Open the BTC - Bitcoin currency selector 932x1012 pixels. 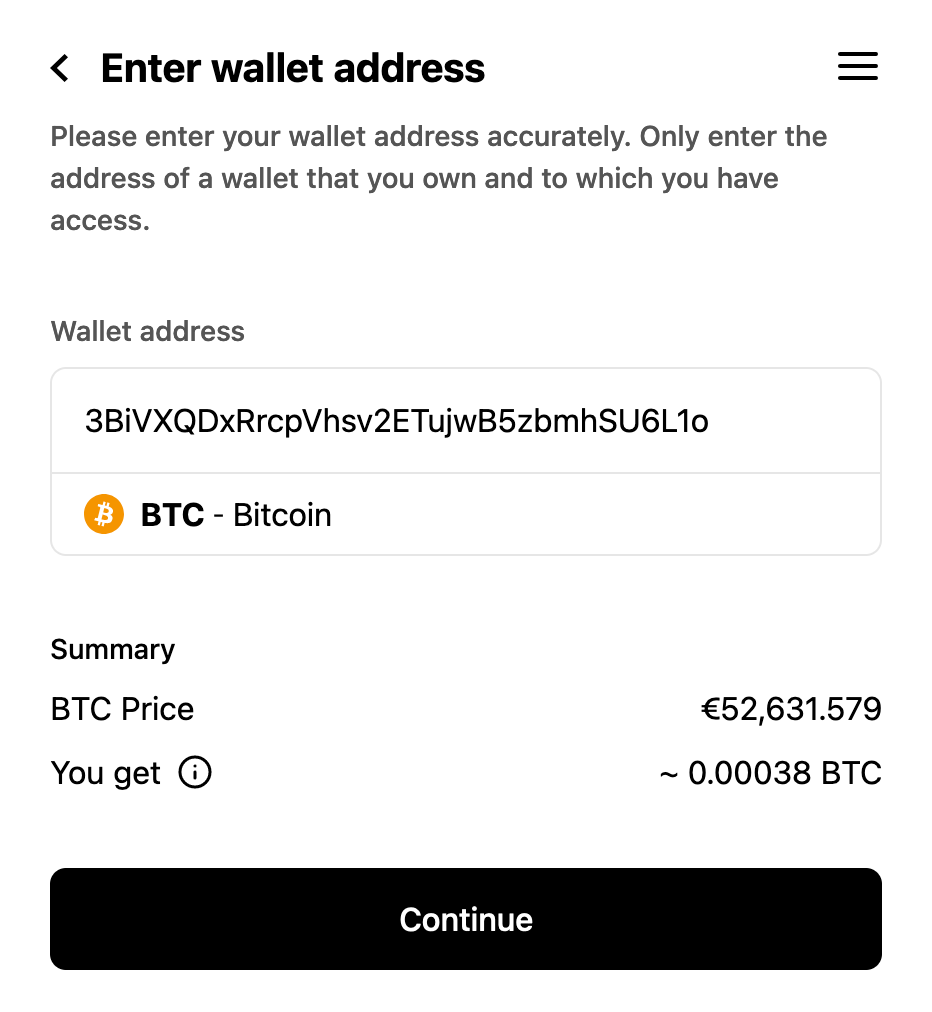(466, 514)
